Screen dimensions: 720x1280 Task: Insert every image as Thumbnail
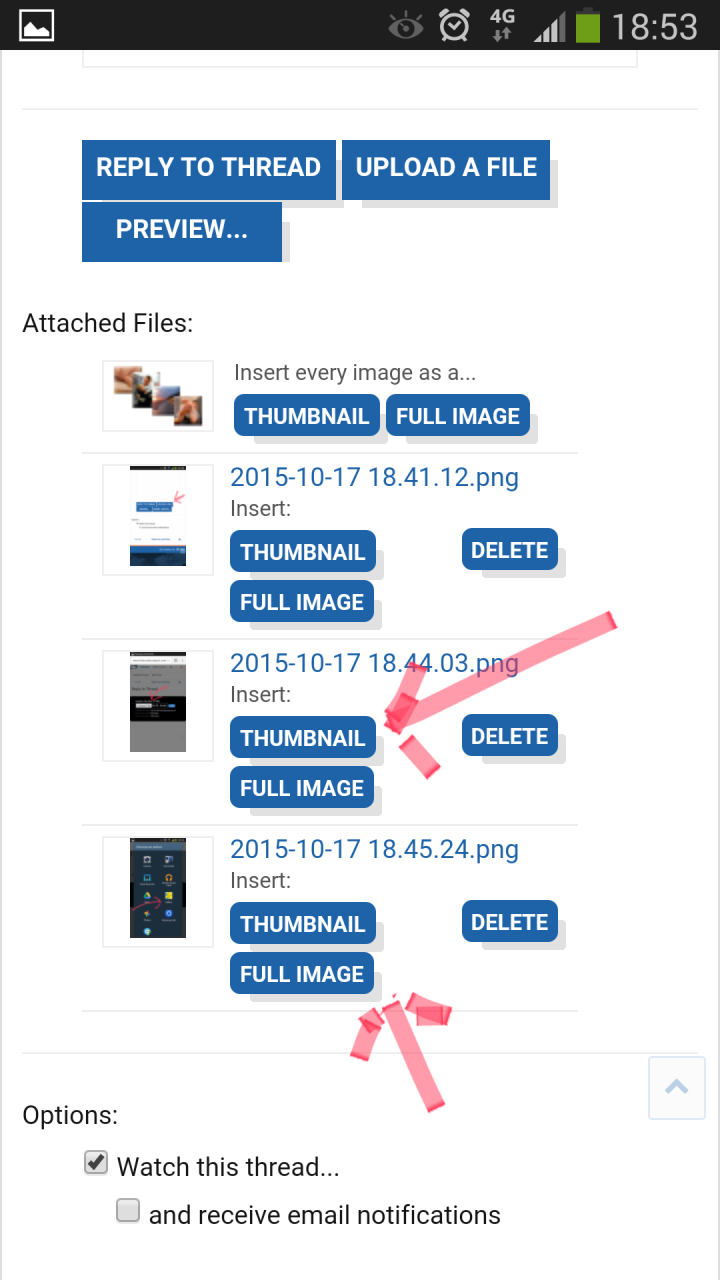pyautogui.click(x=307, y=416)
